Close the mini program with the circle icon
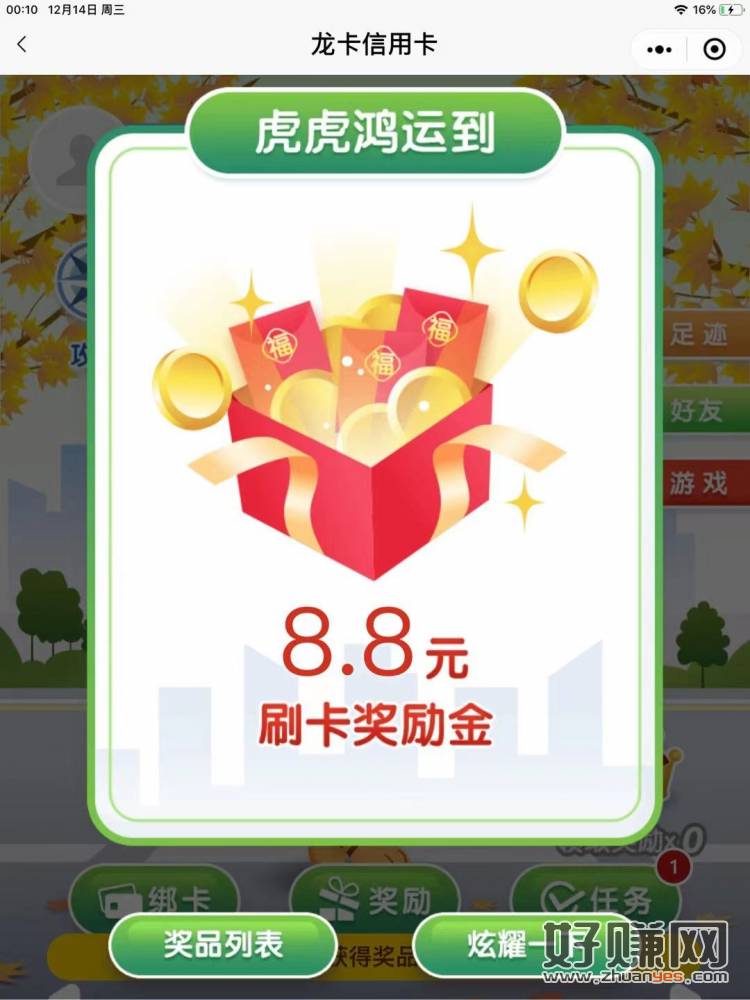 tap(714, 49)
